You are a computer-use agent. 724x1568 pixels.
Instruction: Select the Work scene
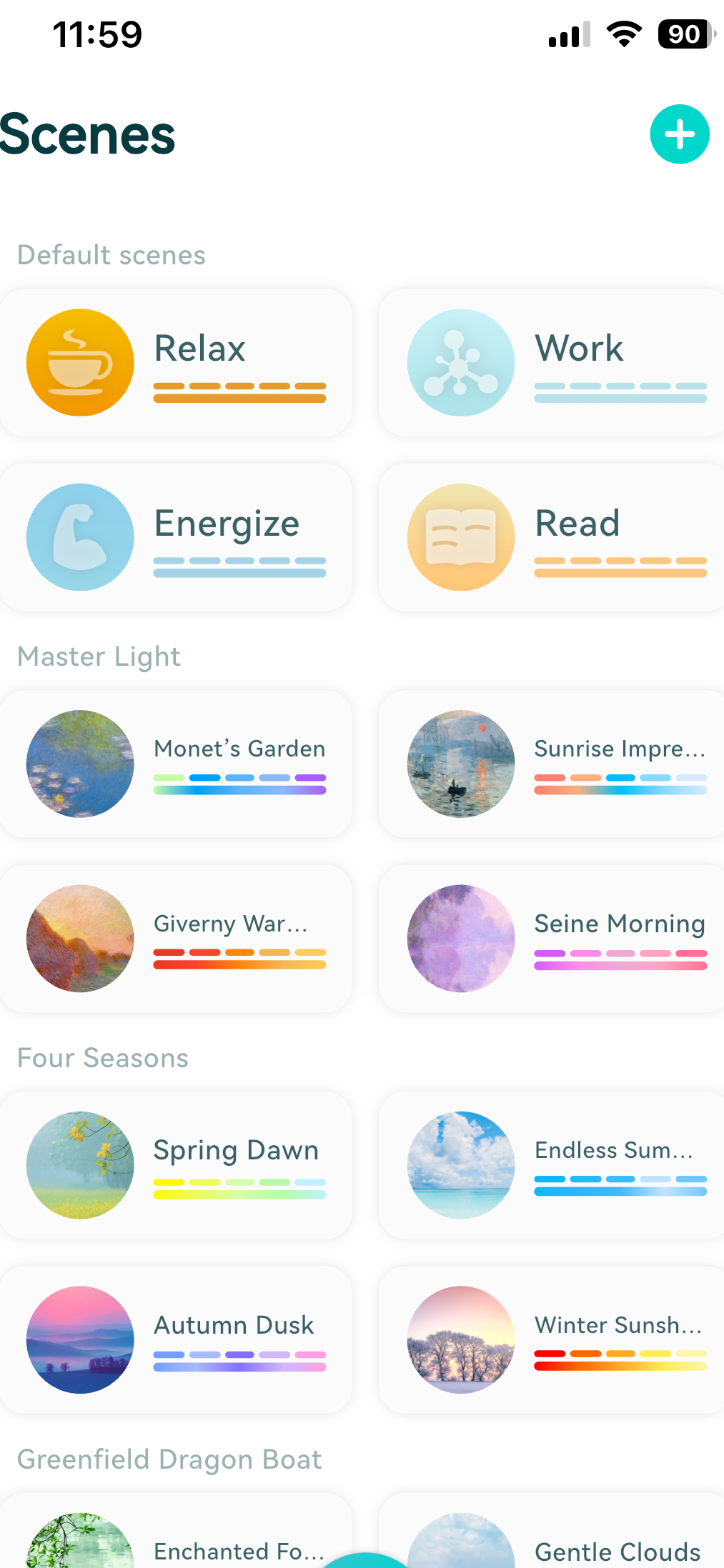[550, 363]
